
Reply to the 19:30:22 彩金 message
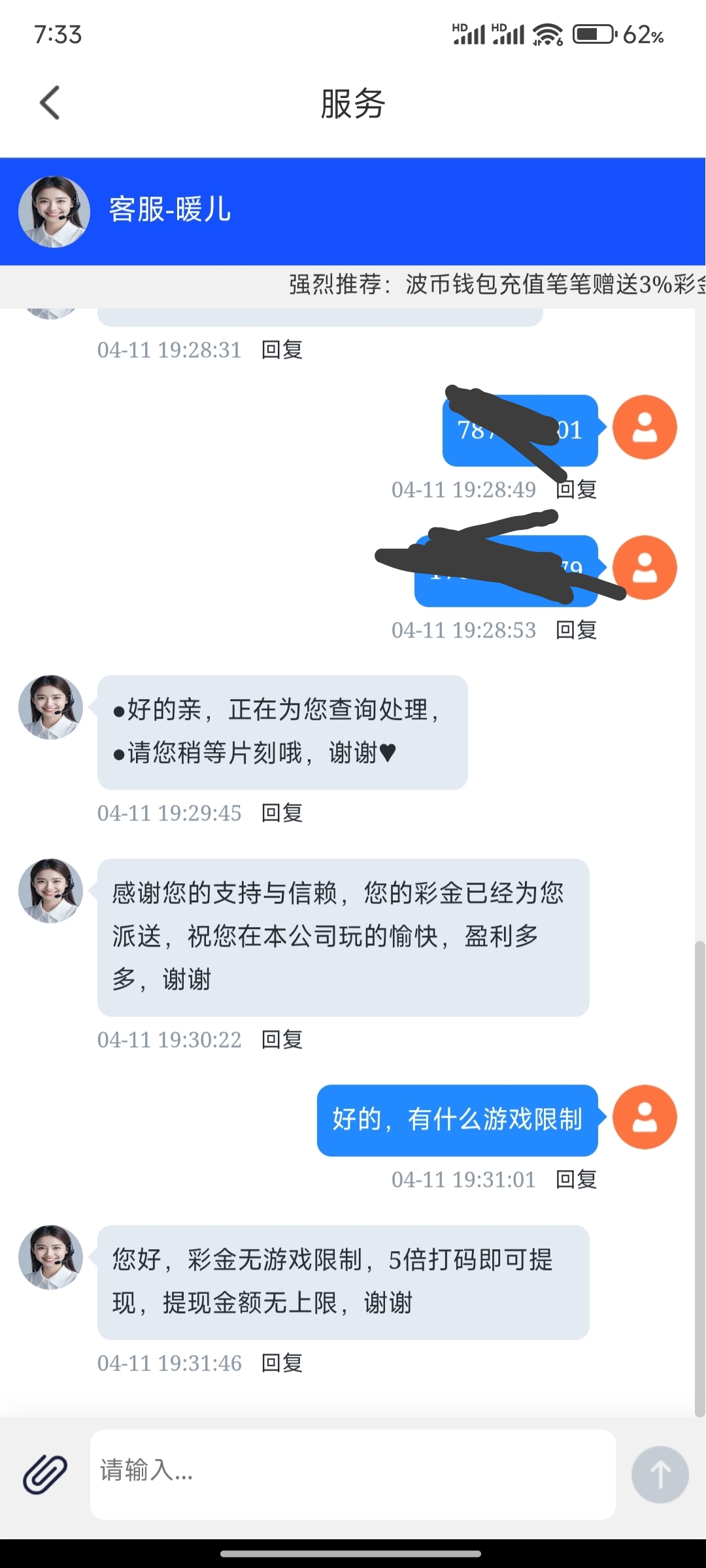(x=282, y=1039)
